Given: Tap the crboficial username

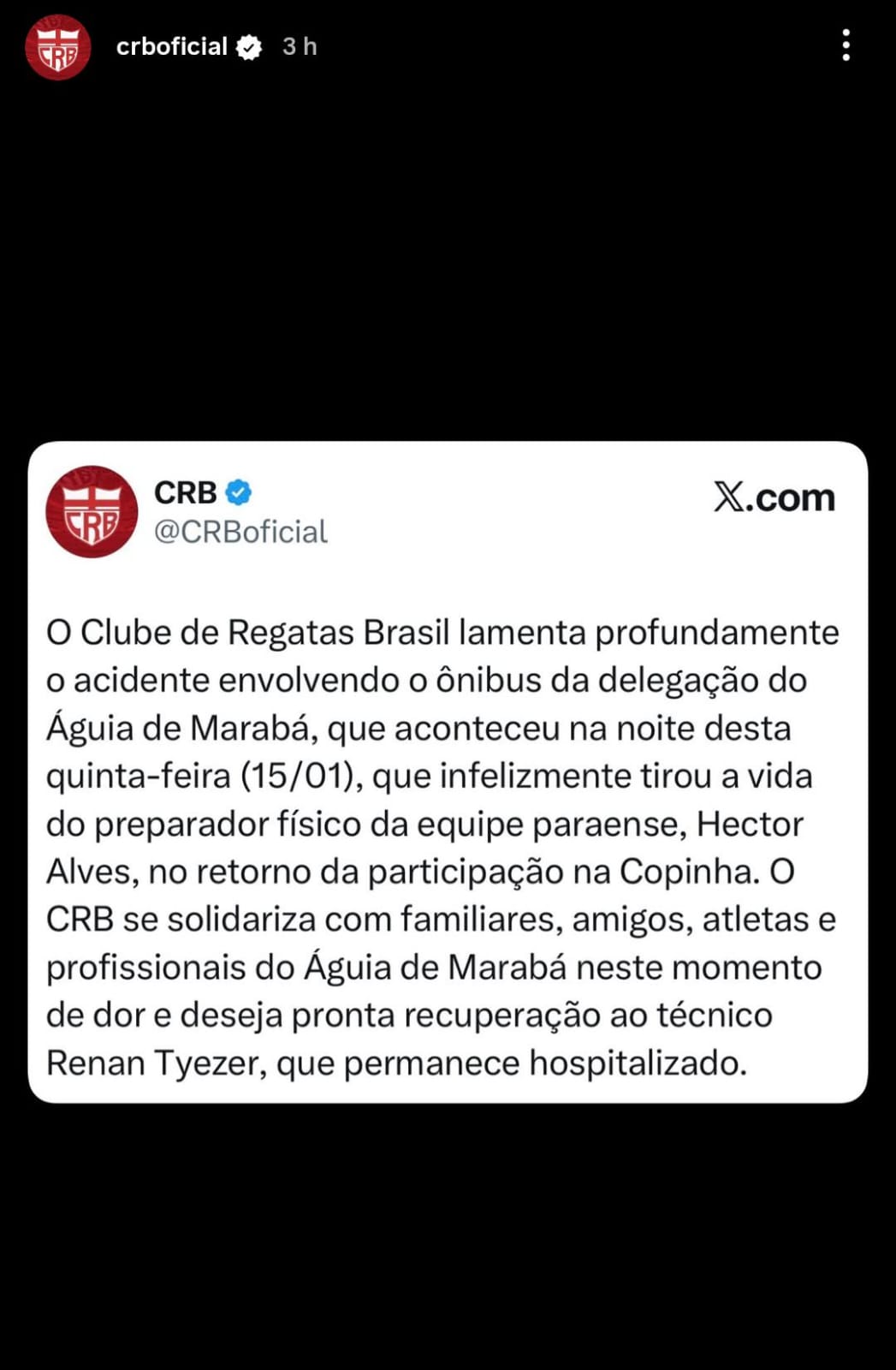Looking at the screenshot, I should (x=171, y=46).
